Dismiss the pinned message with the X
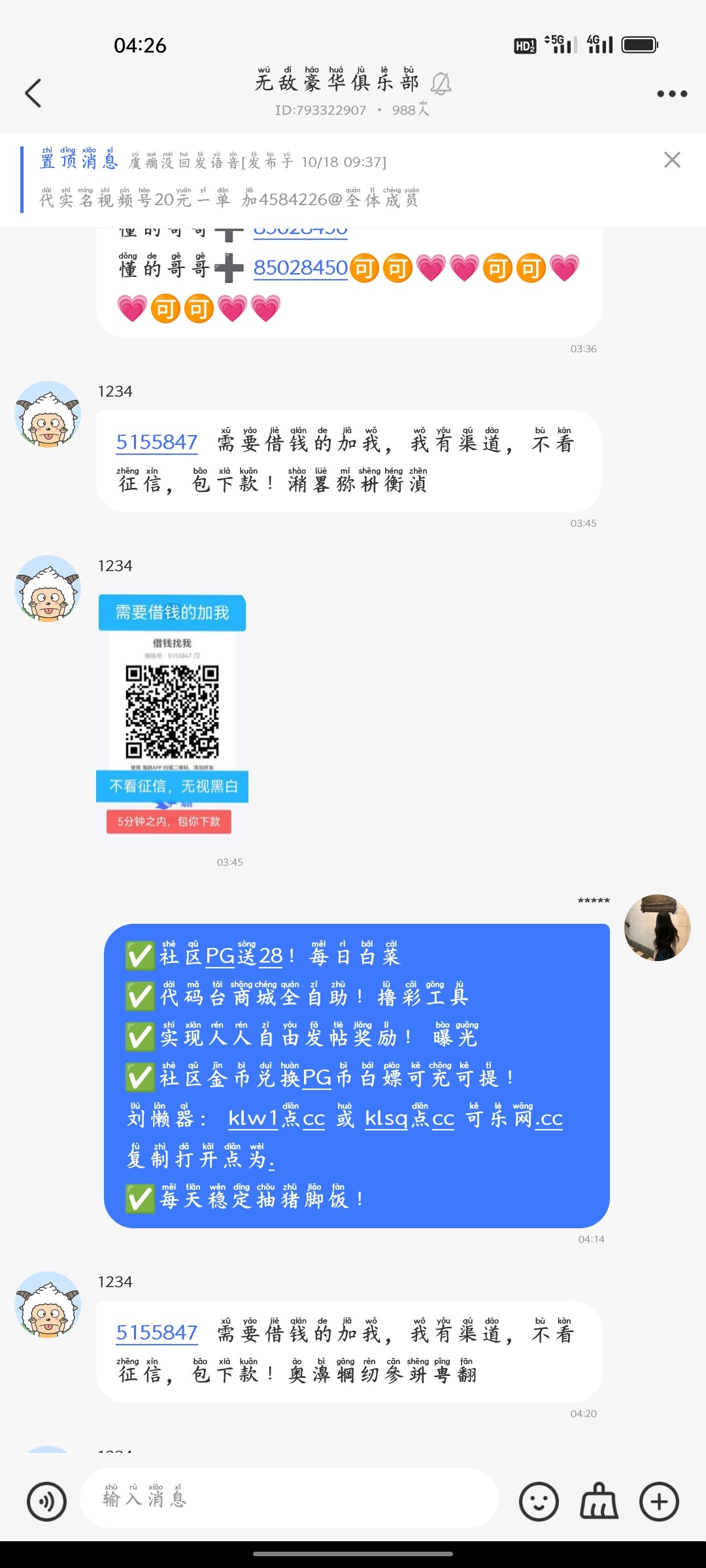The width and height of the screenshot is (706, 1568). point(672,160)
